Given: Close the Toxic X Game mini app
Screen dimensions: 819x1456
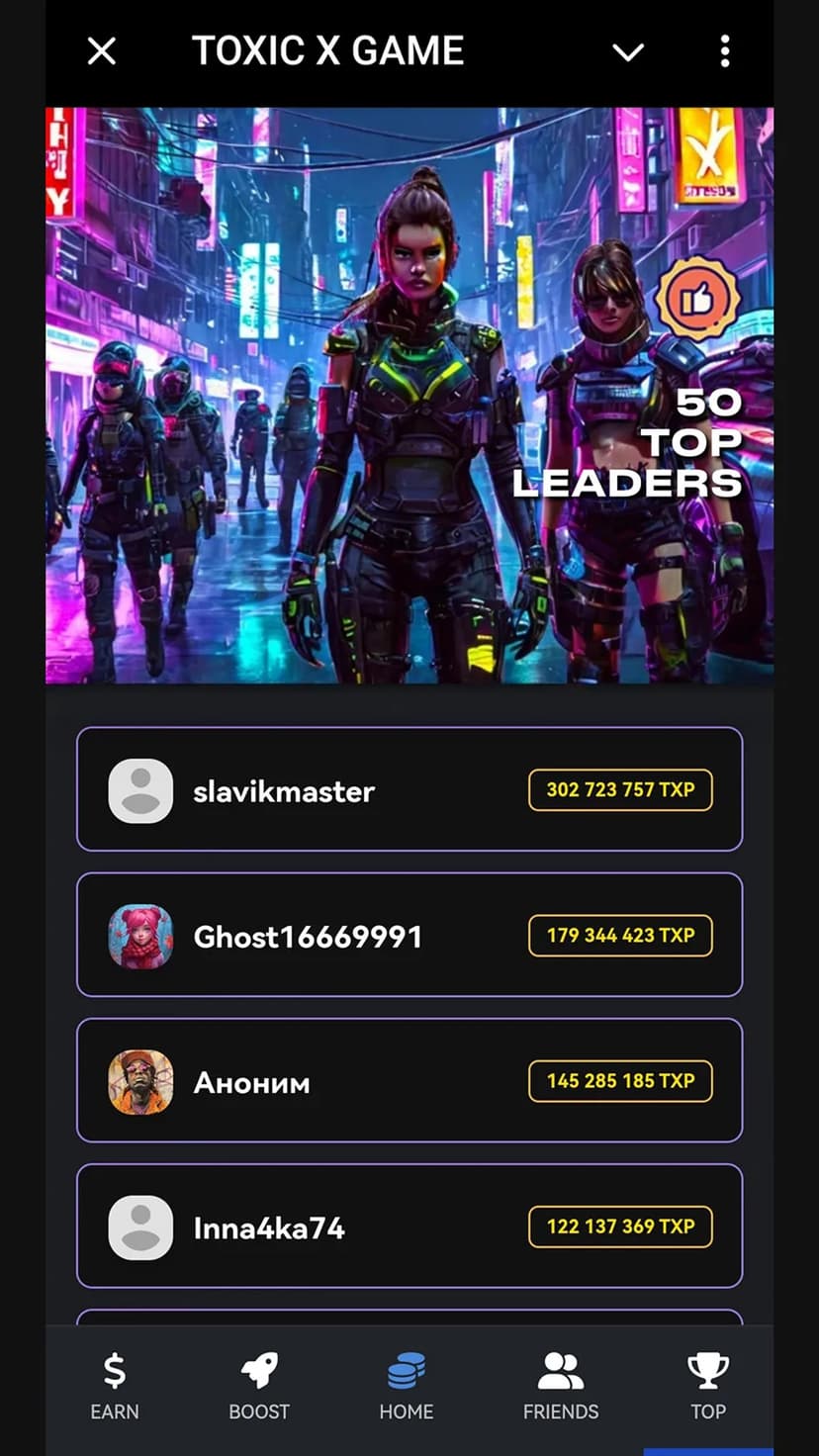Looking at the screenshot, I should tap(102, 51).
